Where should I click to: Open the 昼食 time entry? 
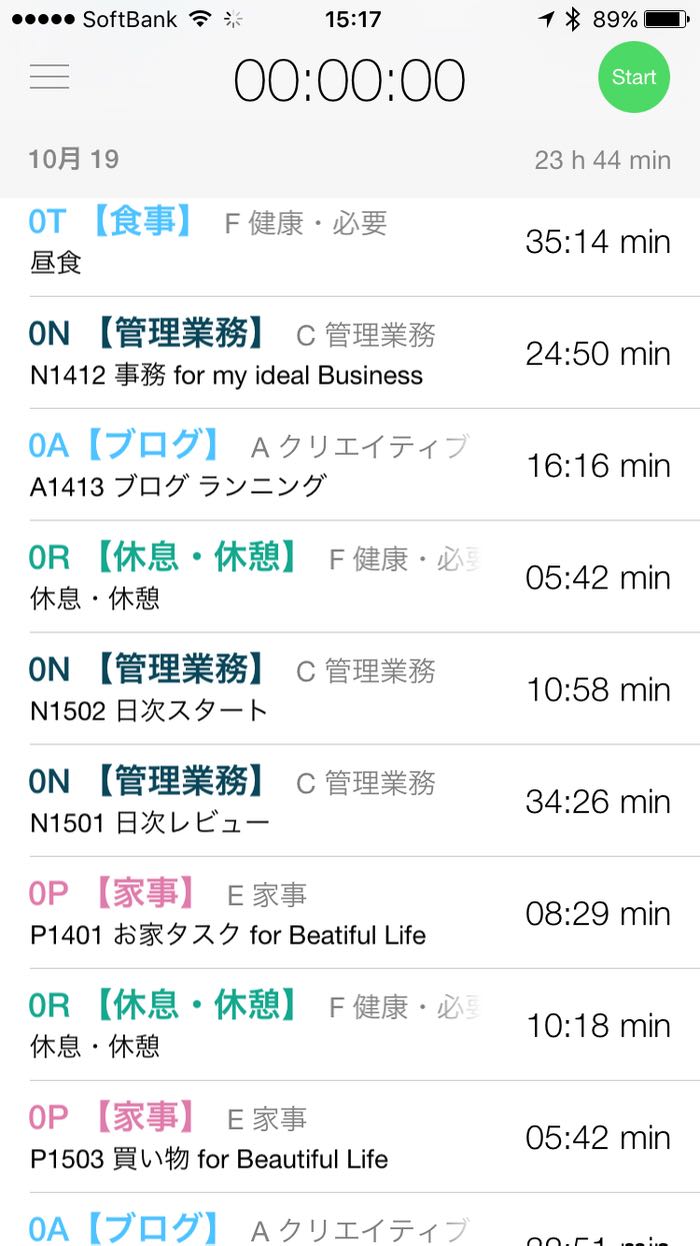[350, 243]
